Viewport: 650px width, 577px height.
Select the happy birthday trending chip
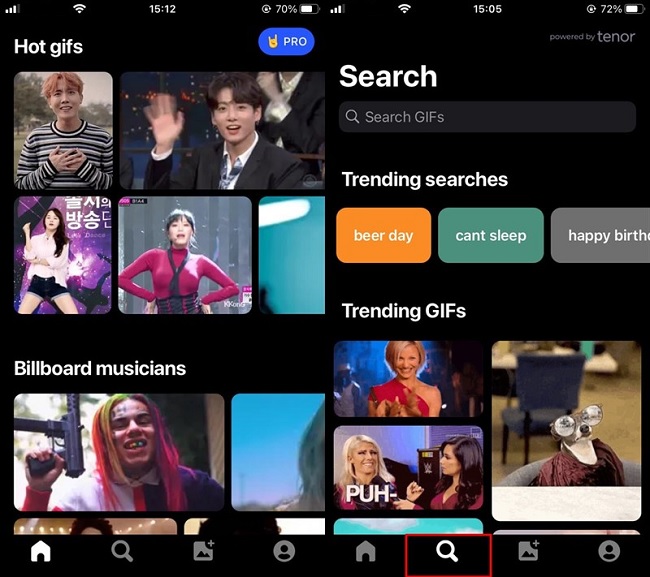600,236
